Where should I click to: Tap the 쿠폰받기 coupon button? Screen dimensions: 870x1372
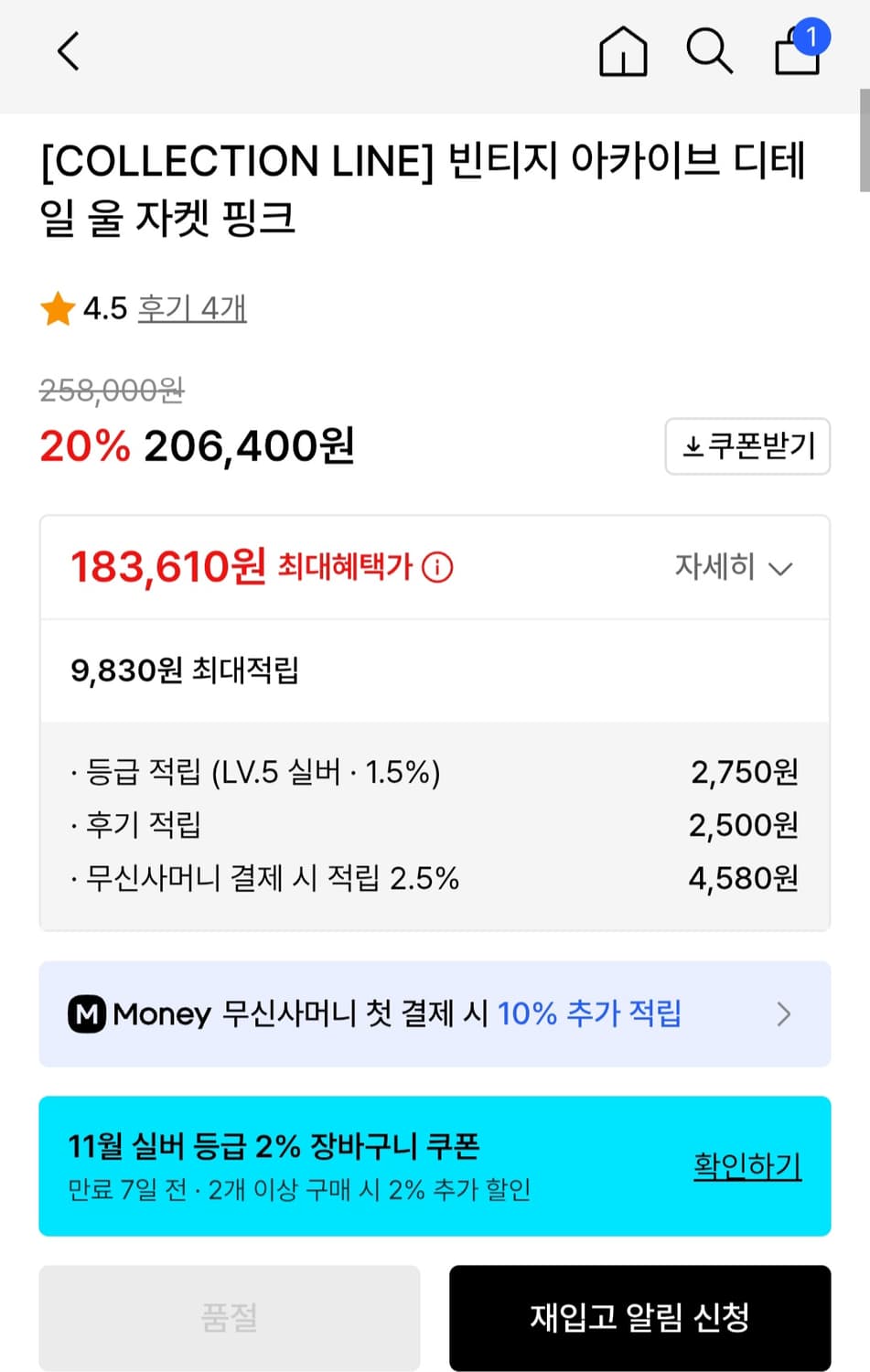747,446
